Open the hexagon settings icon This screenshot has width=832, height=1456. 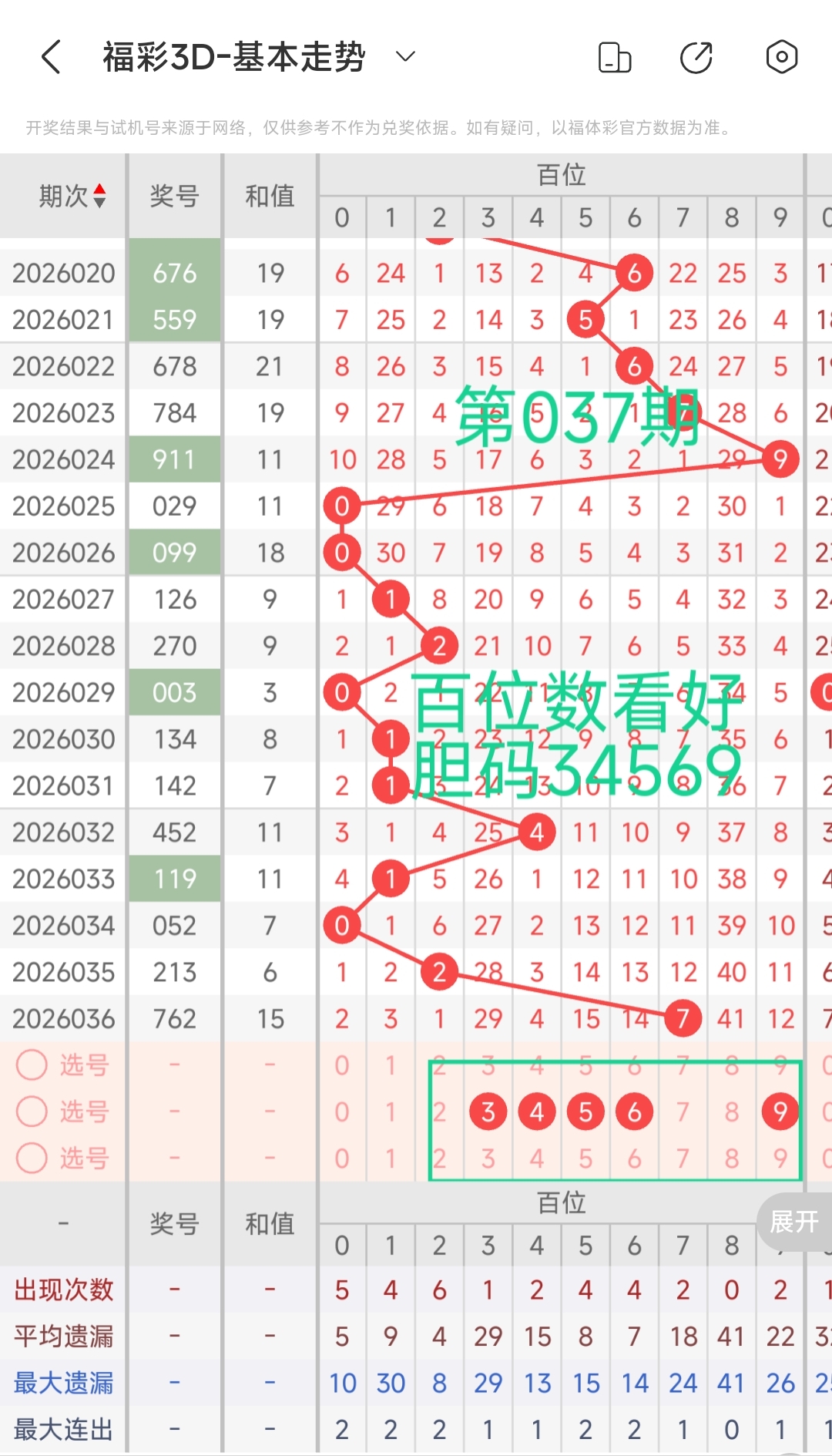(x=781, y=57)
